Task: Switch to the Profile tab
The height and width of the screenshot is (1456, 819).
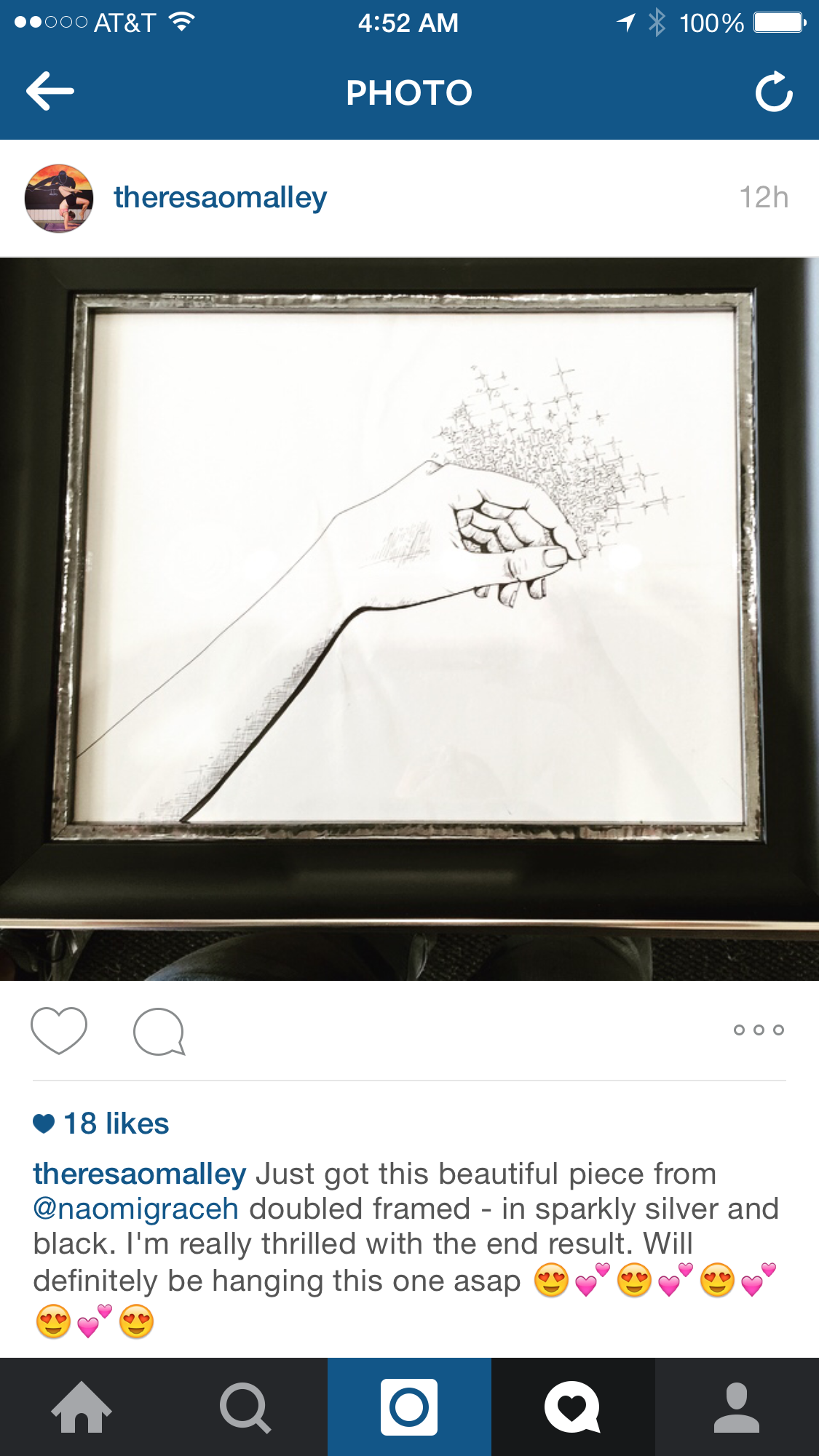Action: click(737, 1407)
